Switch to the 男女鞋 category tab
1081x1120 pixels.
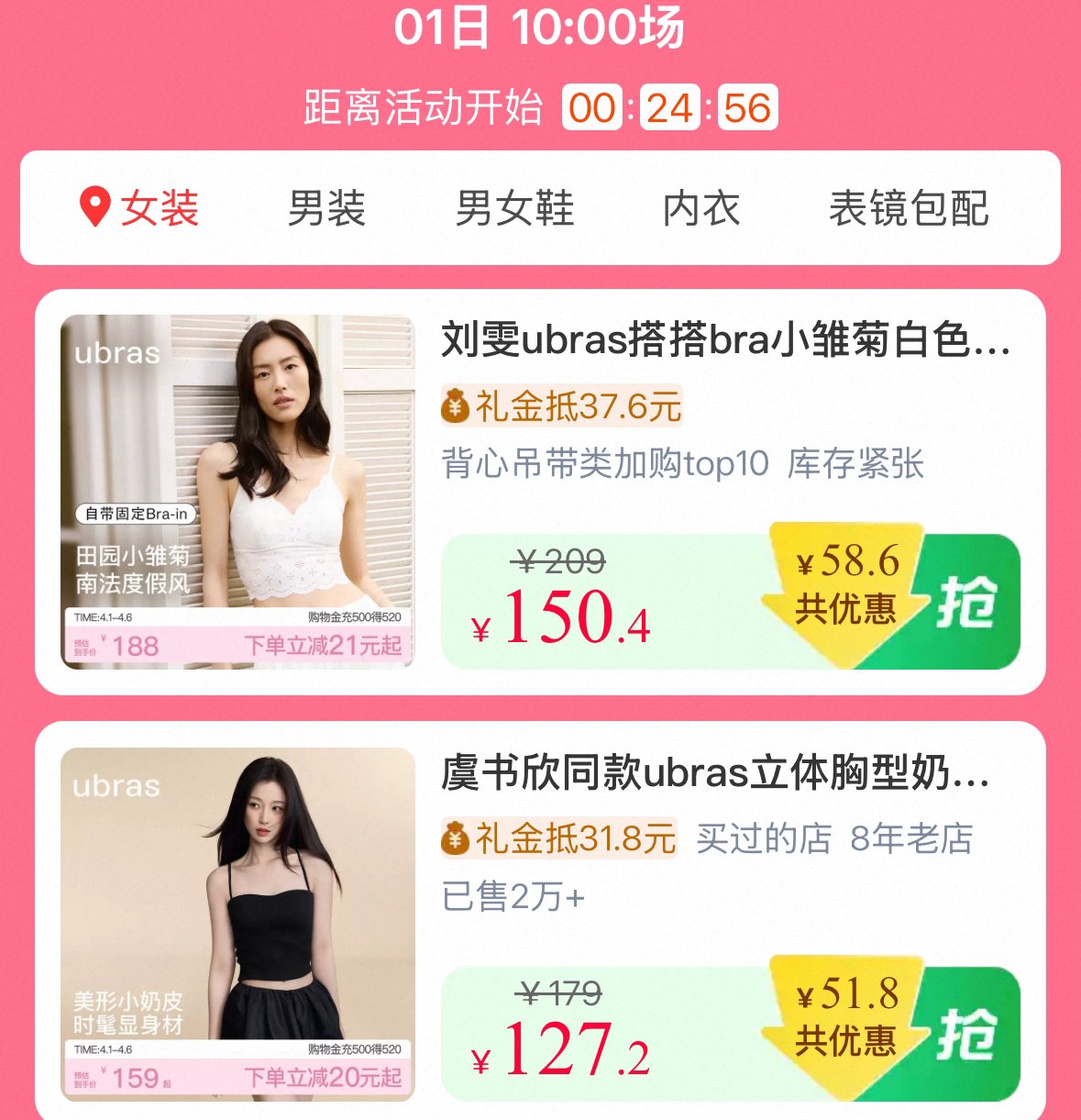pos(515,209)
